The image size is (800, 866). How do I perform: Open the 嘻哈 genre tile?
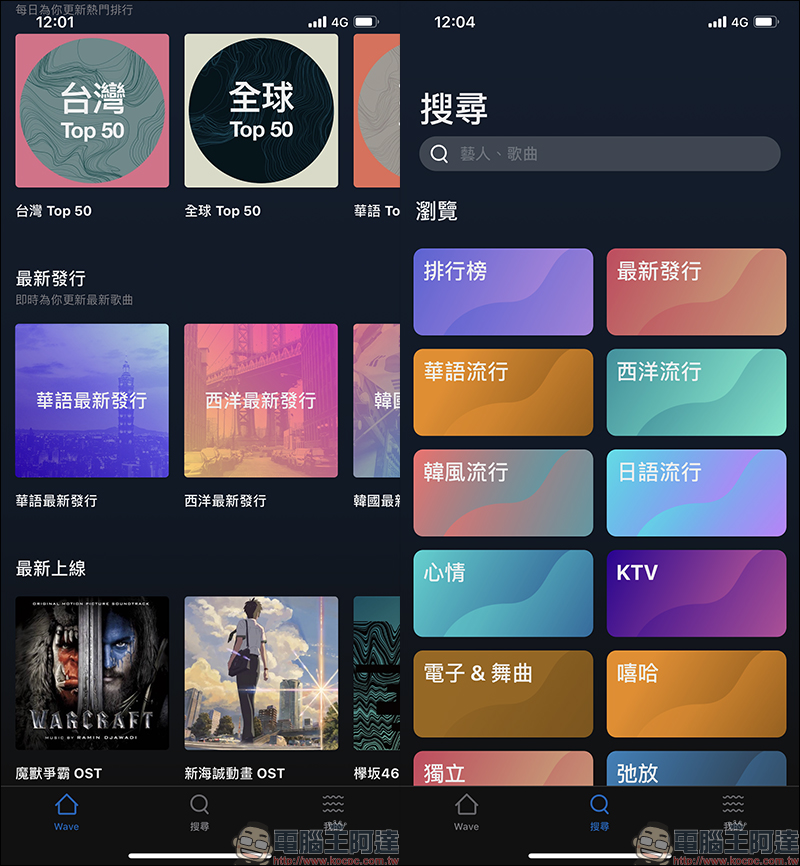(696, 693)
